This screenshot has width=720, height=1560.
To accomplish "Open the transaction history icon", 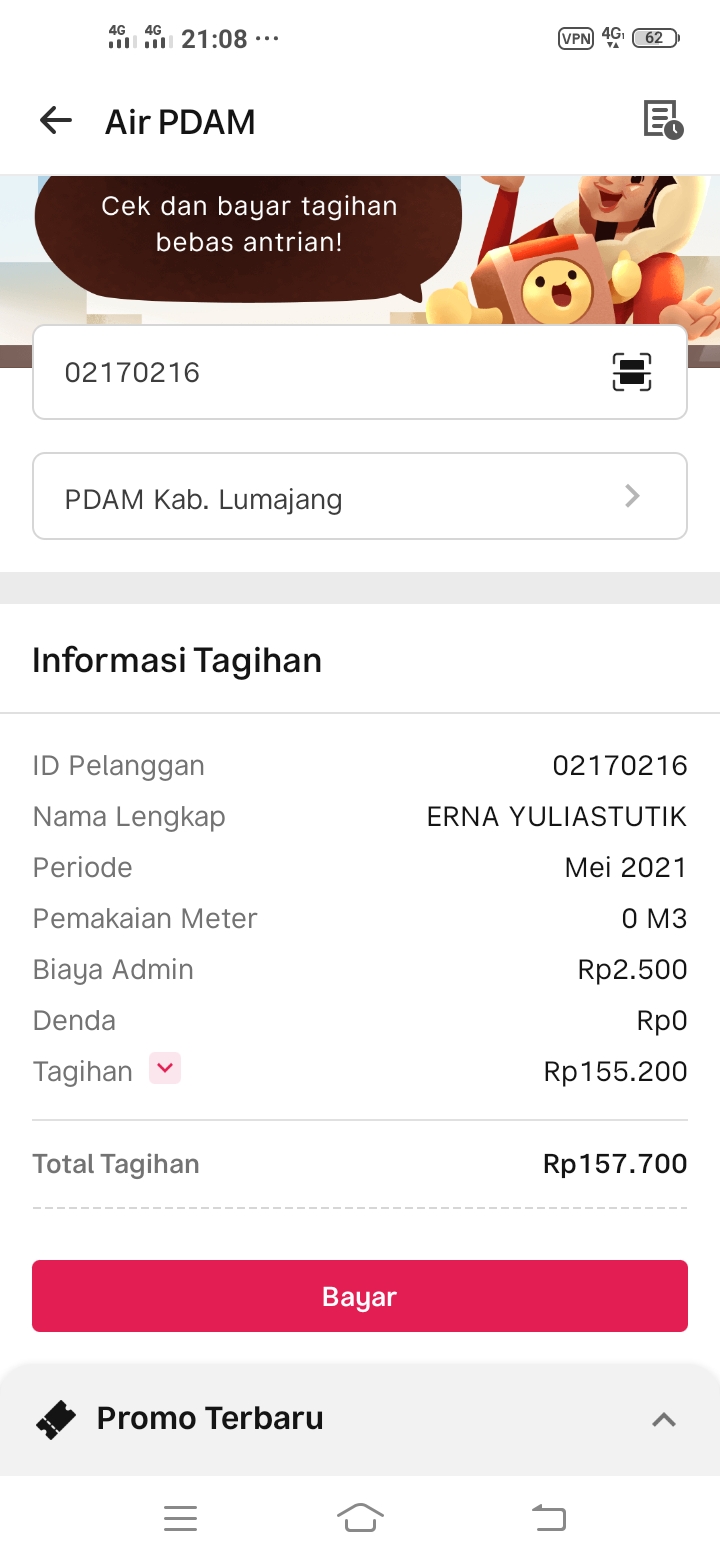I will (662, 120).
